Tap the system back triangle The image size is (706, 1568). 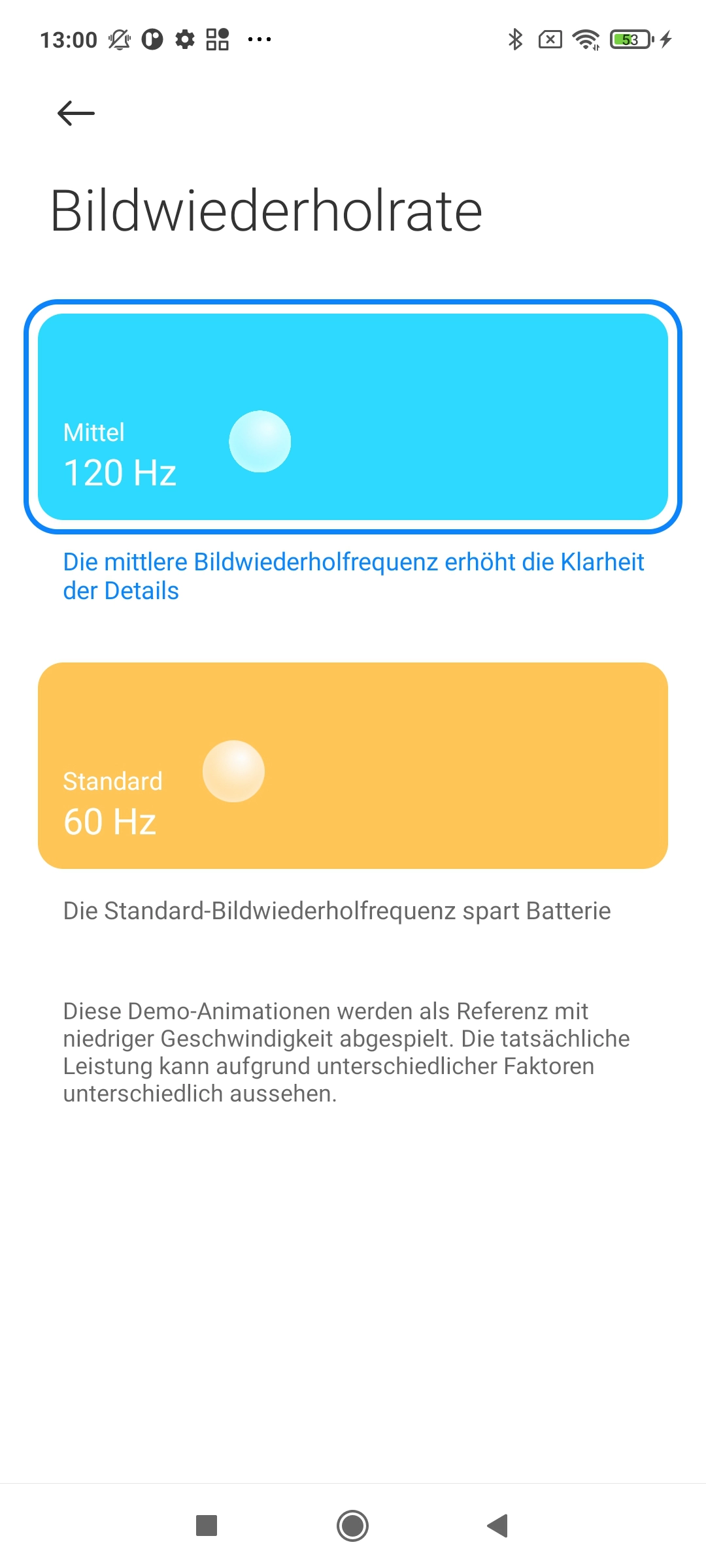pyautogui.click(x=498, y=1526)
